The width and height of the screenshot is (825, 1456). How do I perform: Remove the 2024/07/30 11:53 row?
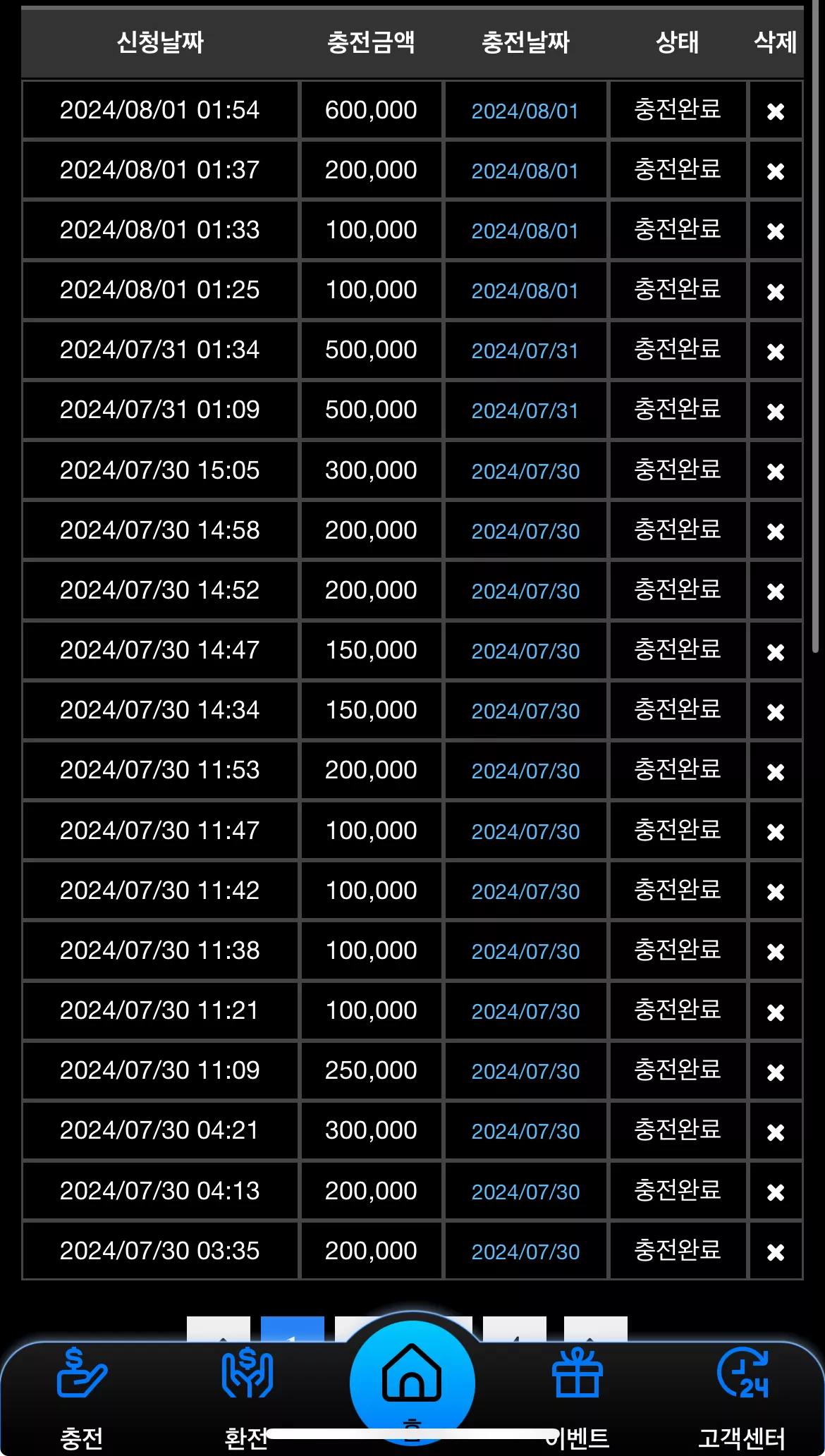[x=776, y=771]
